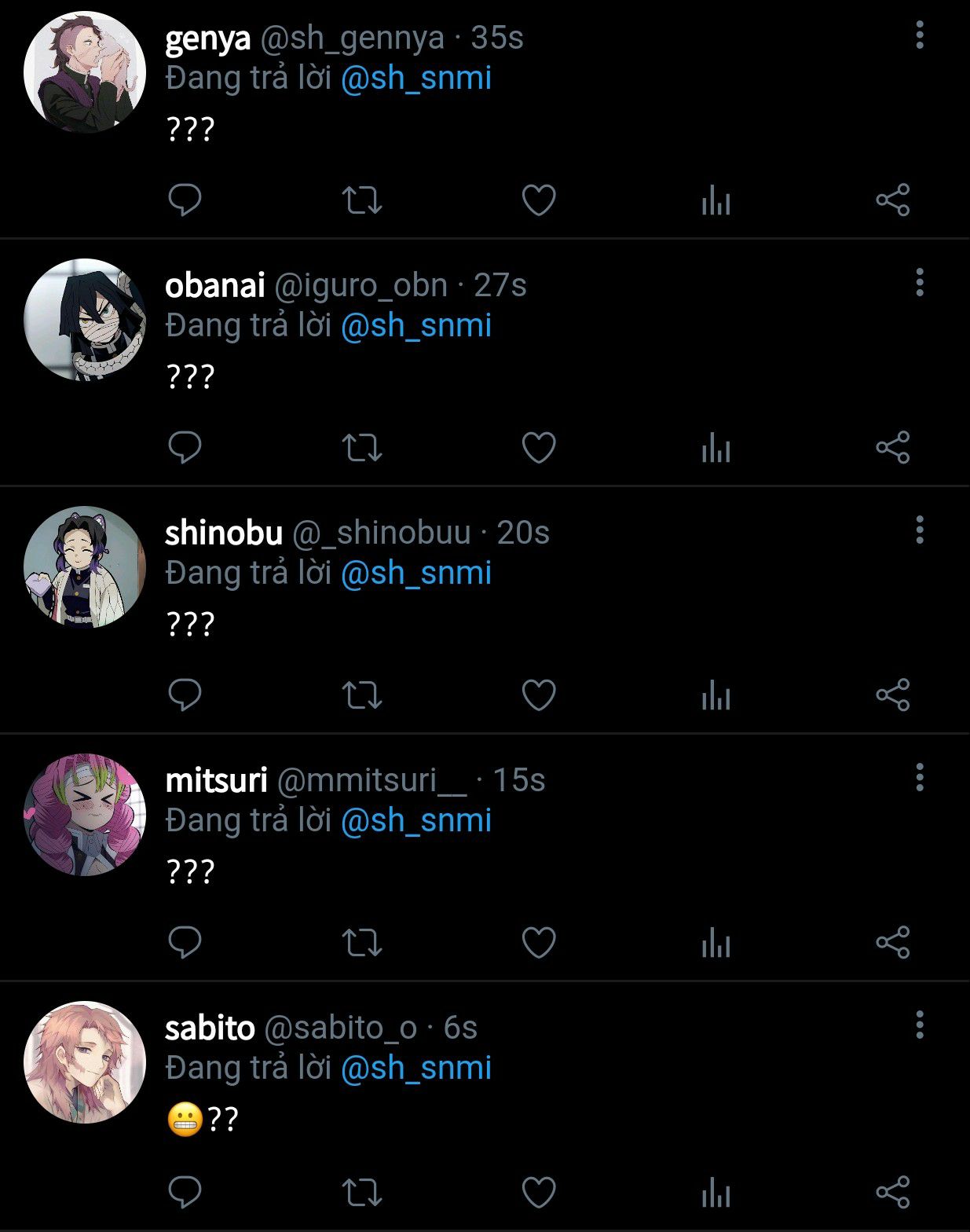Open @sh_snmi link in sabito's reply
The width and height of the screenshot is (970, 1232).
pos(416,1068)
